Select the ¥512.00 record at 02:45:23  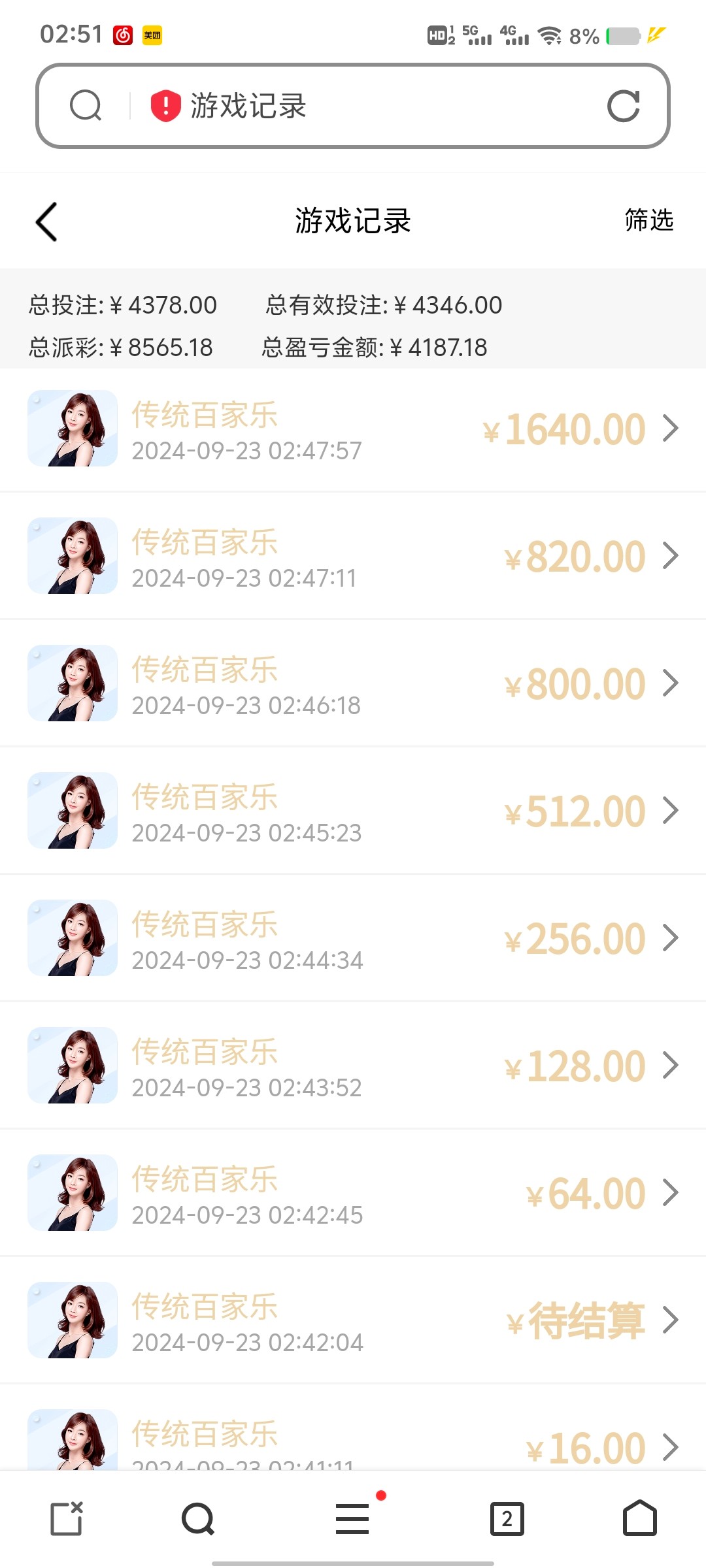353,811
